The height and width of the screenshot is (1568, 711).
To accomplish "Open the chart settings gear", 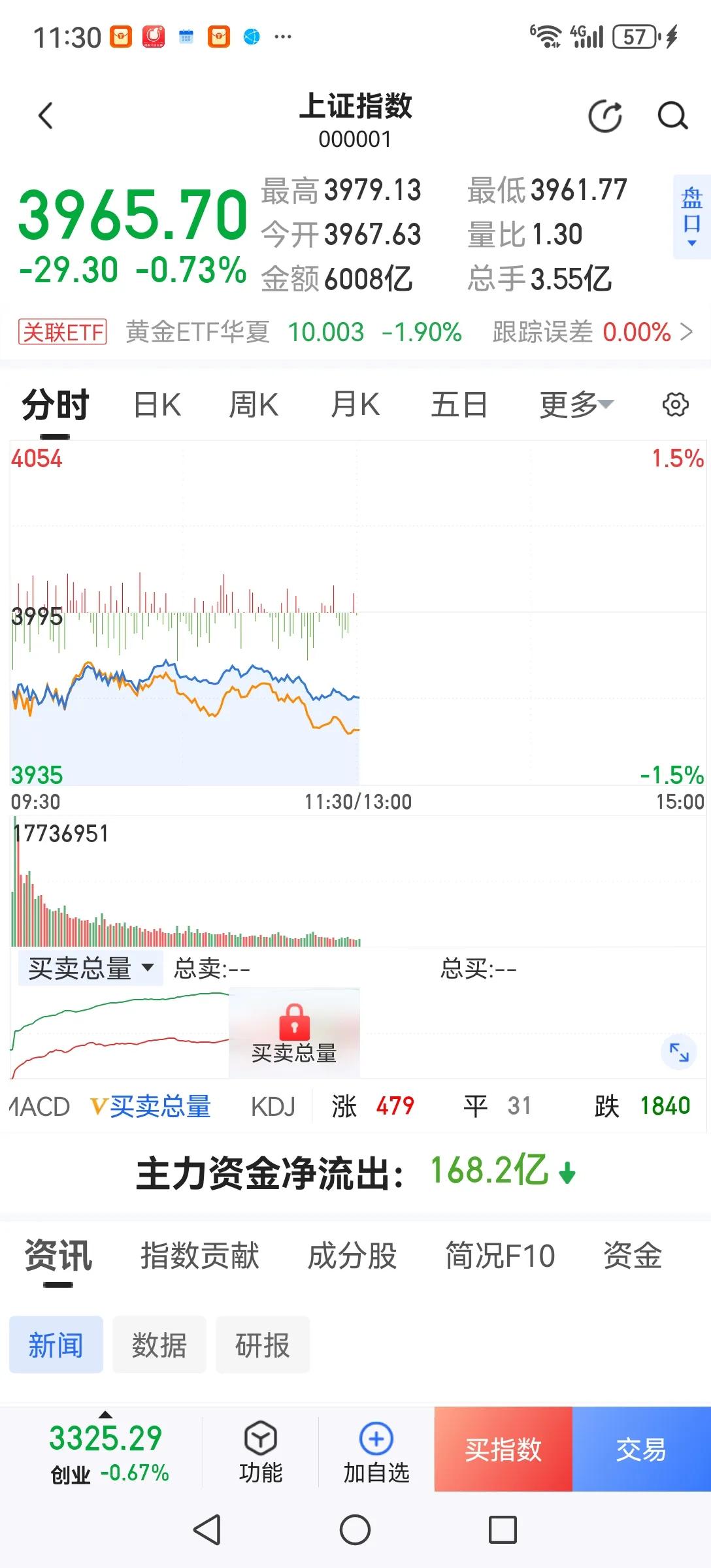I will pos(677,404).
